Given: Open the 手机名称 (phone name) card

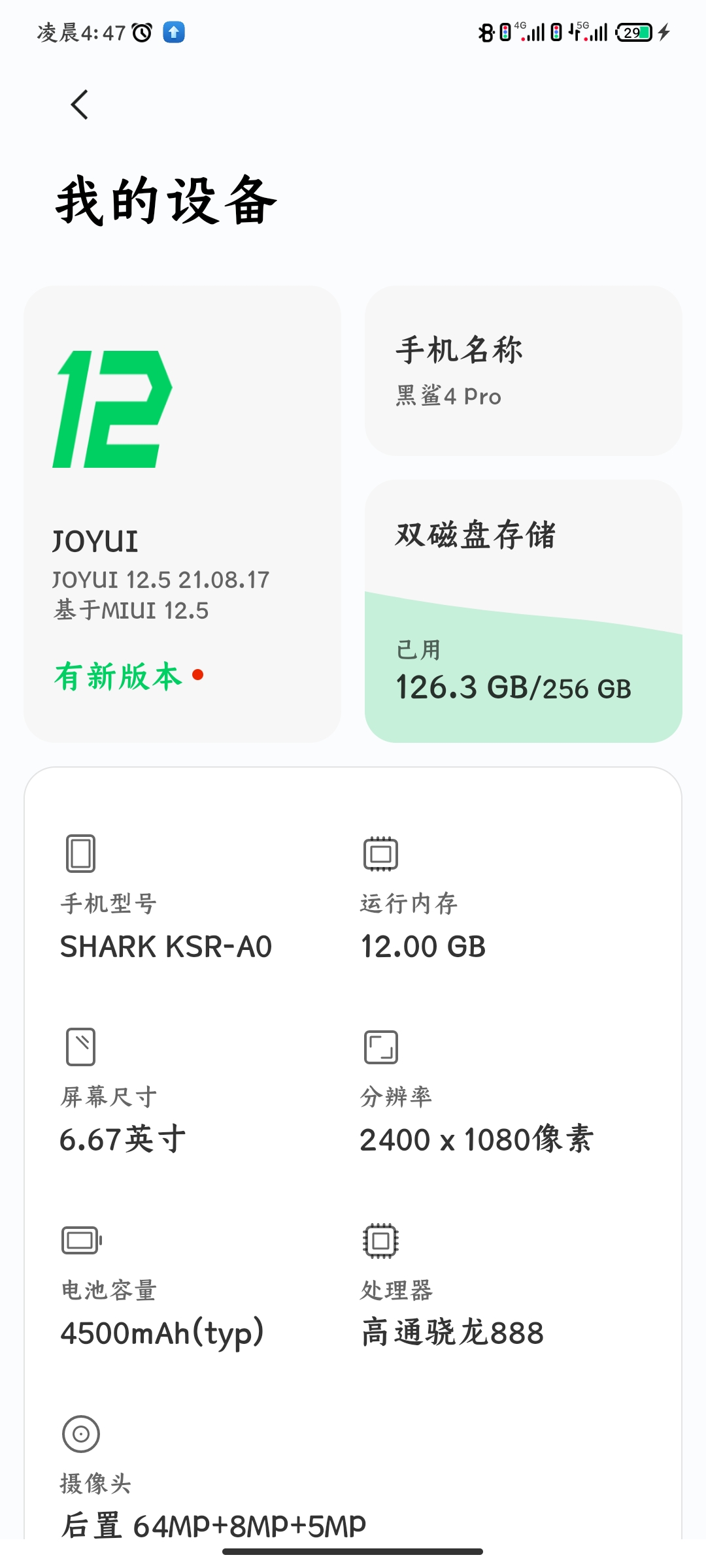Looking at the screenshot, I should point(524,370).
